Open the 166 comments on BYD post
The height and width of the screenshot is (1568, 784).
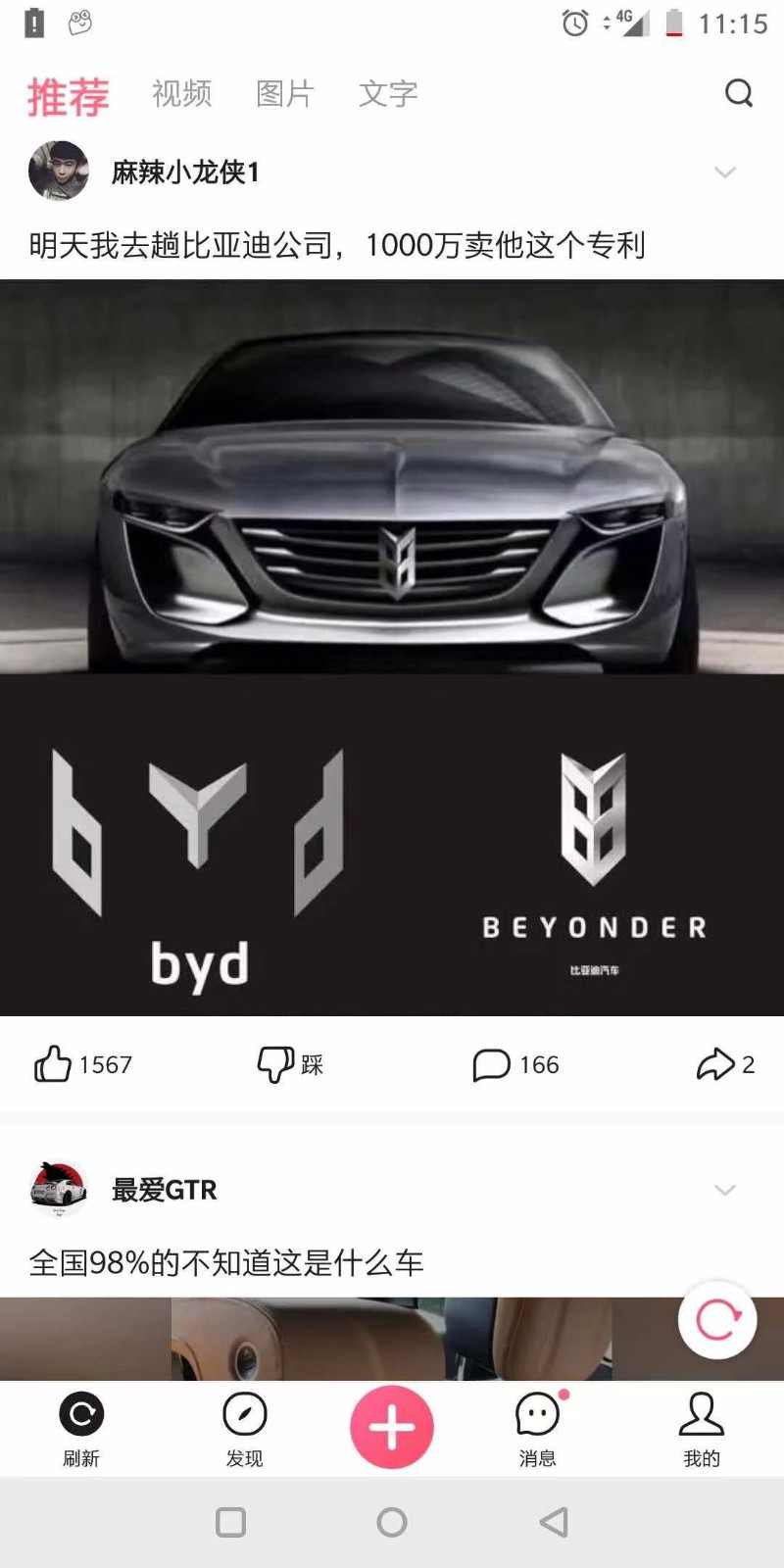pos(515,1064)
